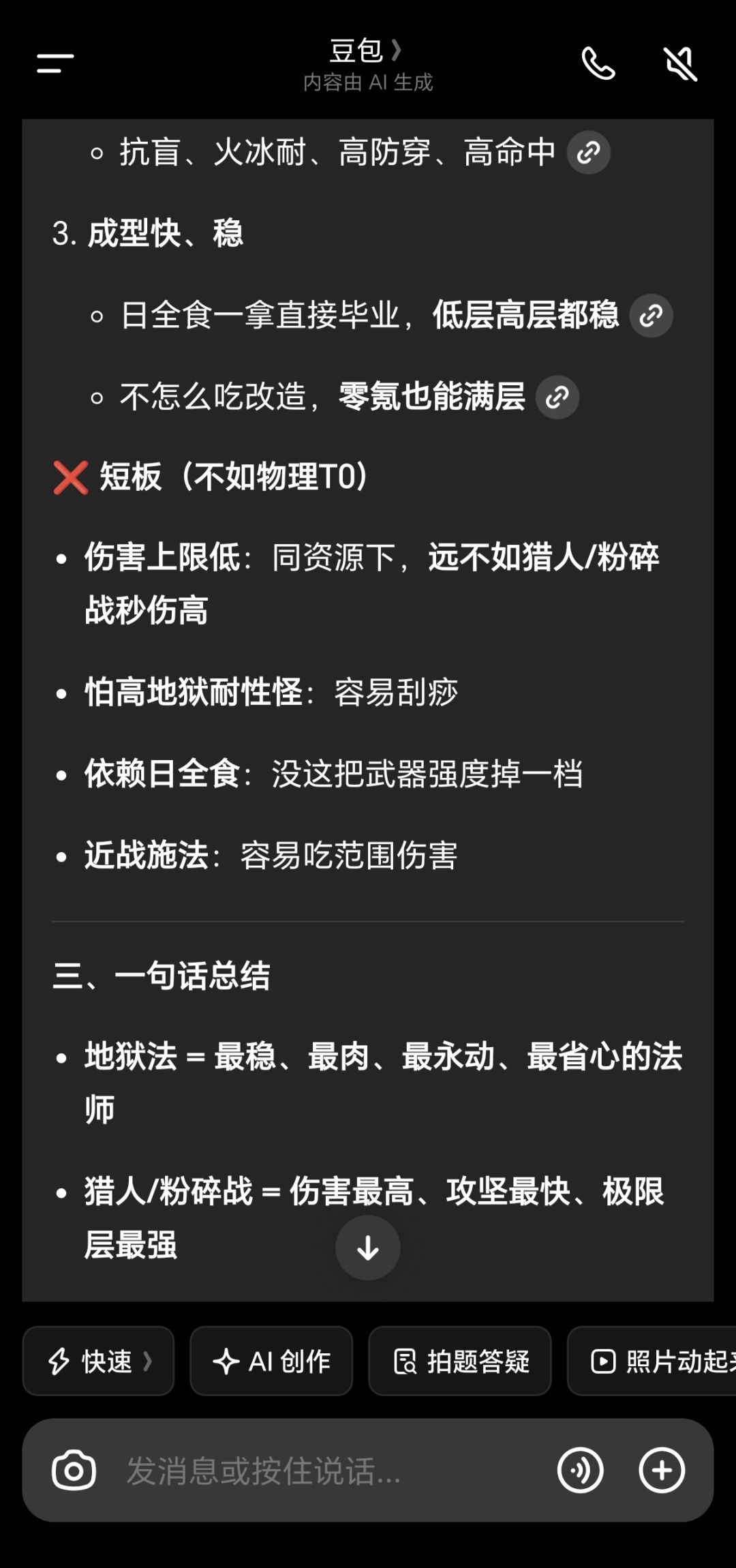Jump to bottom with down arrow
The width and height of the screenshot is (736, 1568).
pyautogui.click(x=368, y=1248)
